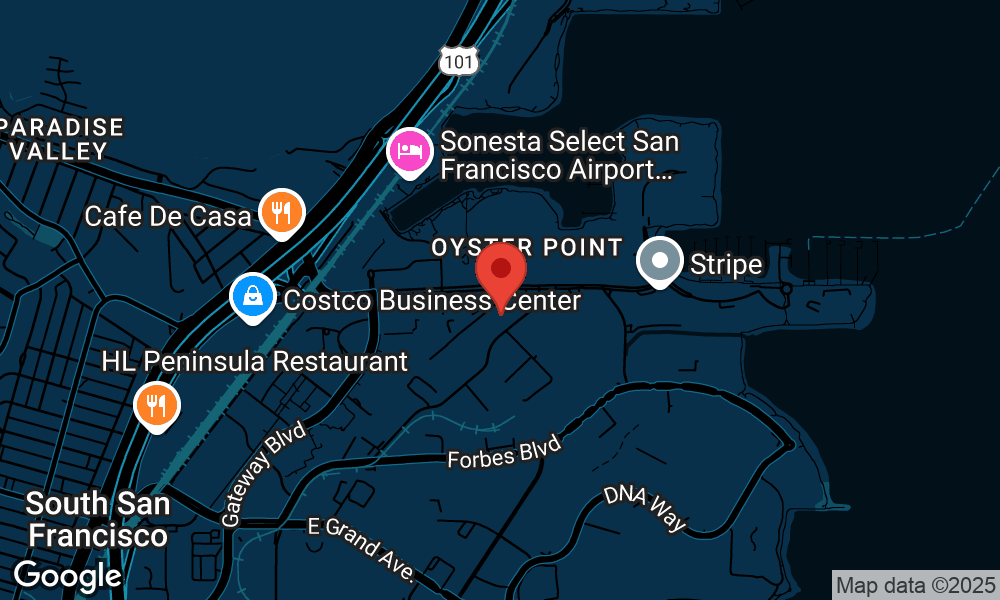The width and height of the screenshot is (1000, 600).
Task: Tap the Cafe De Casa restaurant marker
Action: pyautogui.click(x=281, y=212)
